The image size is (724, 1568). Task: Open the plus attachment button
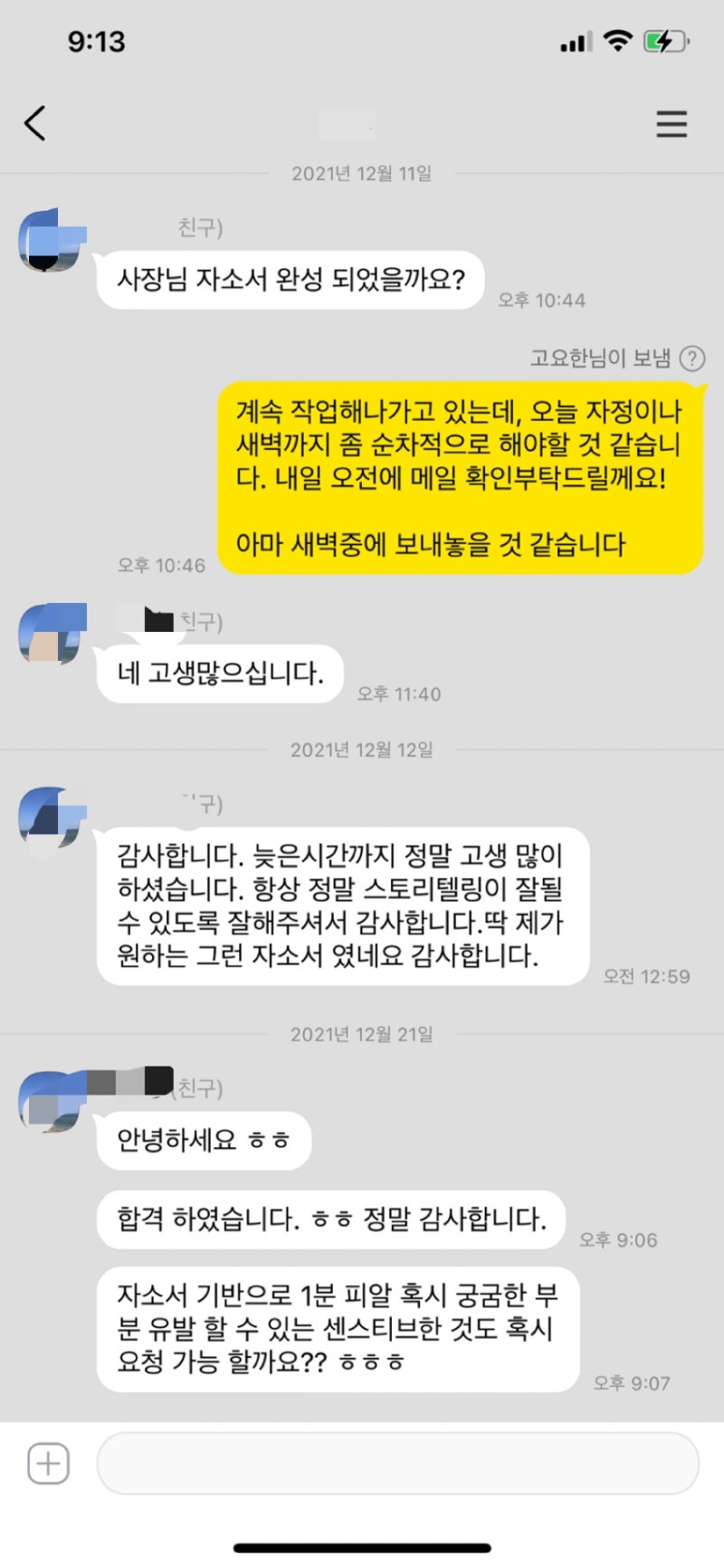click(48, 1463)
